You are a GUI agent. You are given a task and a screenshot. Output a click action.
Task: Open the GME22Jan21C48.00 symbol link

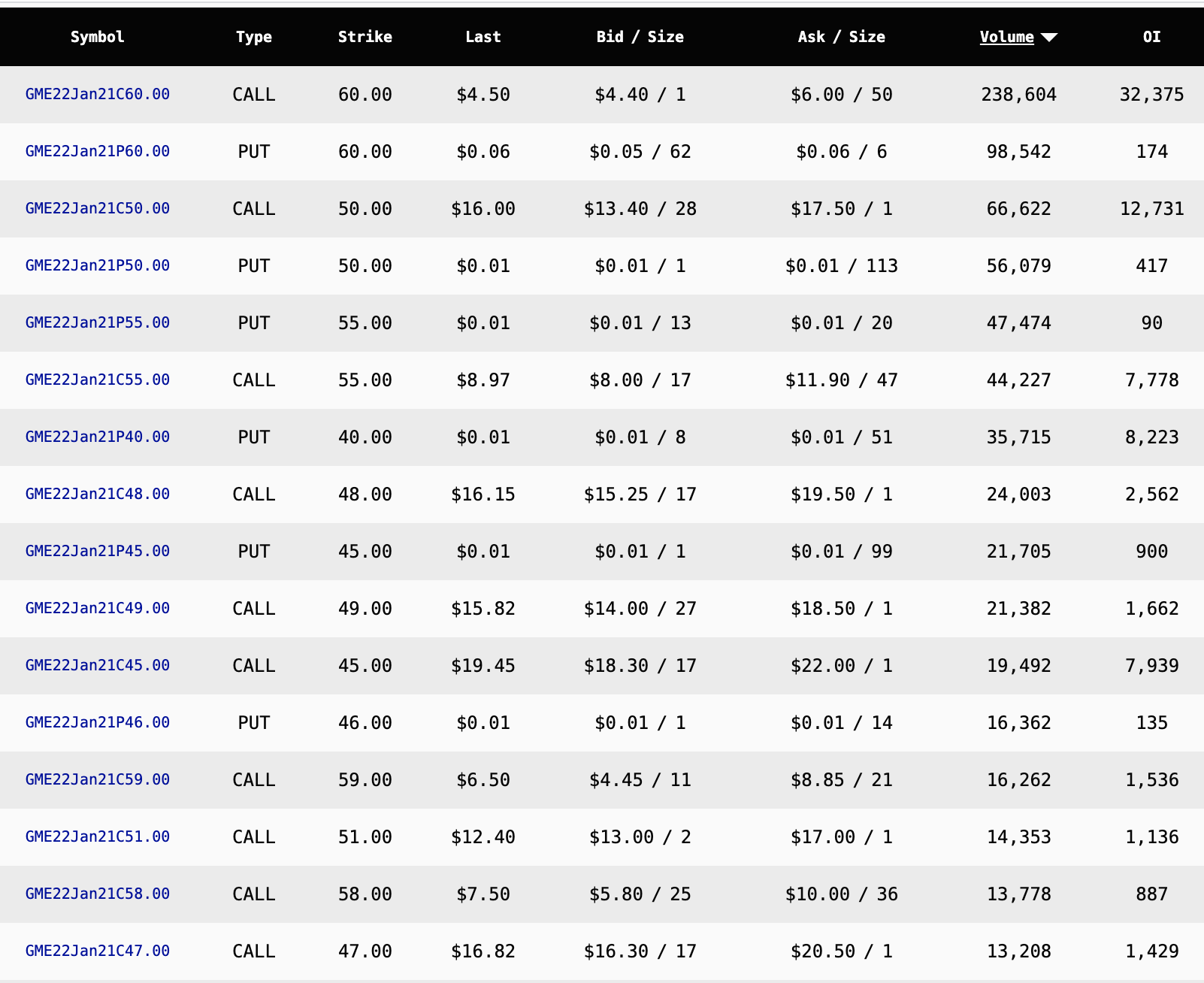(x=98, y=494)
